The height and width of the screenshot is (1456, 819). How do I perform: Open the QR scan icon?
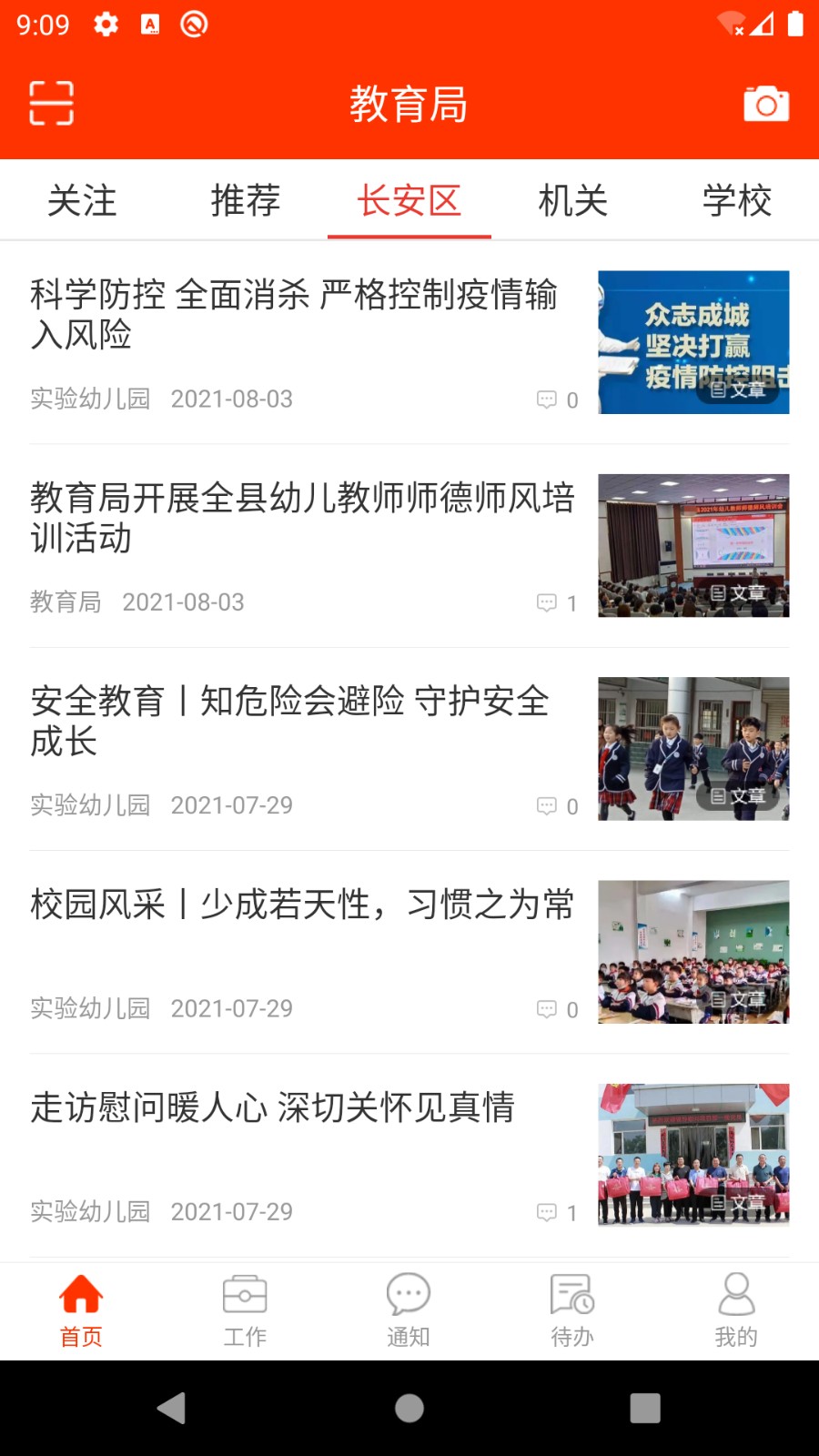pos(51,103)
